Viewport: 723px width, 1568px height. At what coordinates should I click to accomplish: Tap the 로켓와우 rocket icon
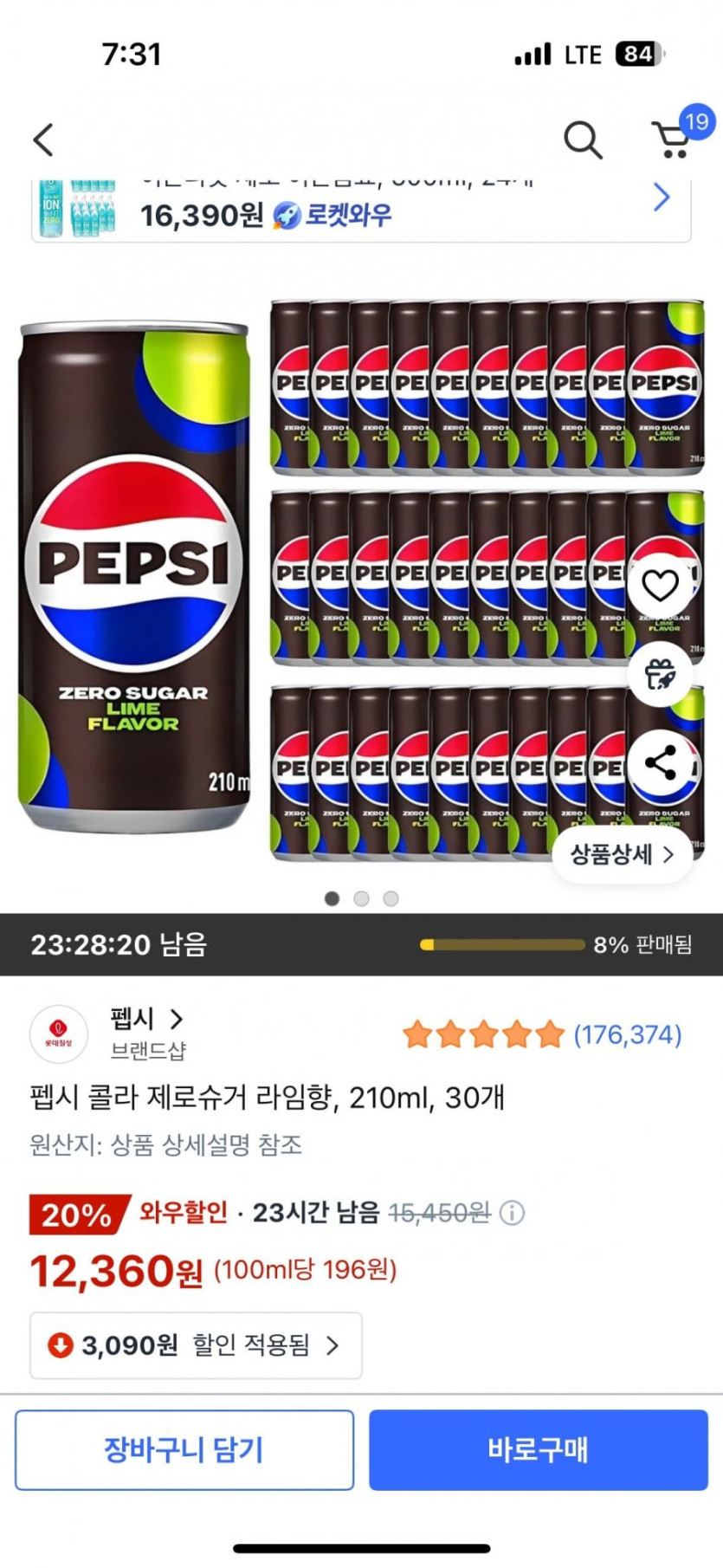(286, 216)
